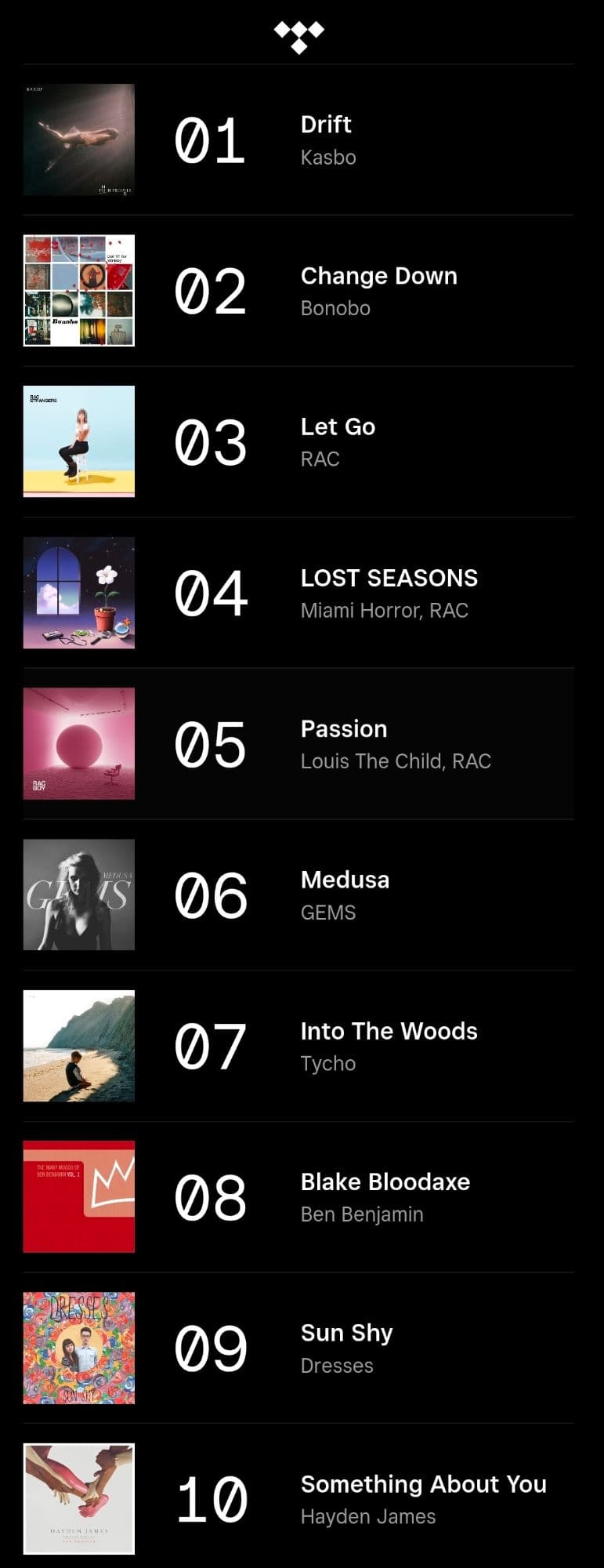Open Change Down by Bonobo
This screenshot has width=604, height=1568.
pos(378,276)
